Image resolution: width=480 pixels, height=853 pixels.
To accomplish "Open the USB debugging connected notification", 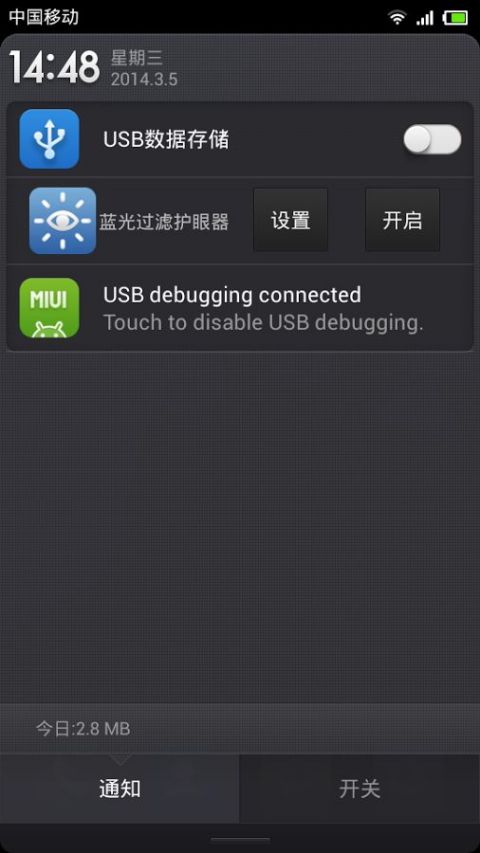I will click(239, 308).
